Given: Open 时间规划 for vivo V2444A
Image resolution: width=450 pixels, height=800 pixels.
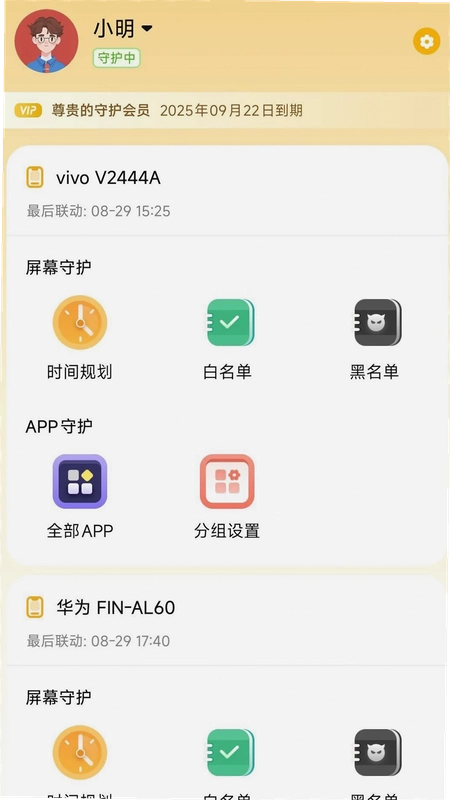Looking at the screenshot, I should click(80, 338).
